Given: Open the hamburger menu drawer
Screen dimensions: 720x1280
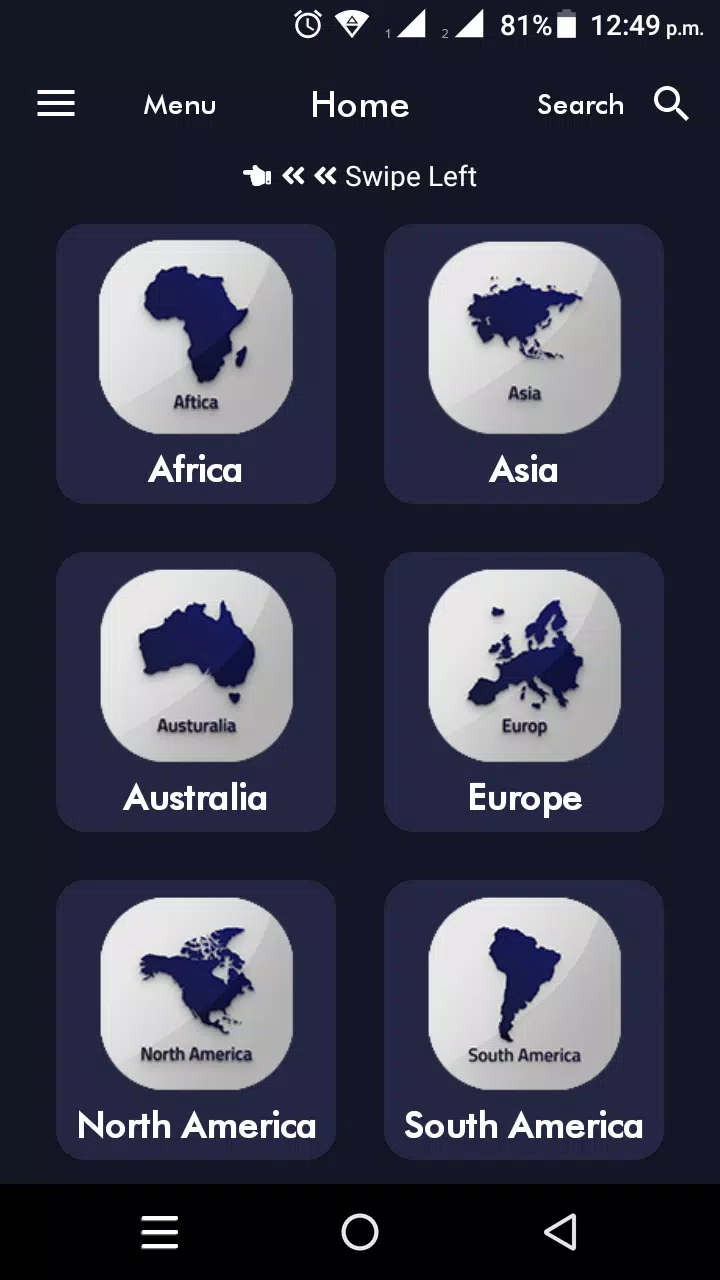Looking at the screenshot, I should (x=56, y=104).
